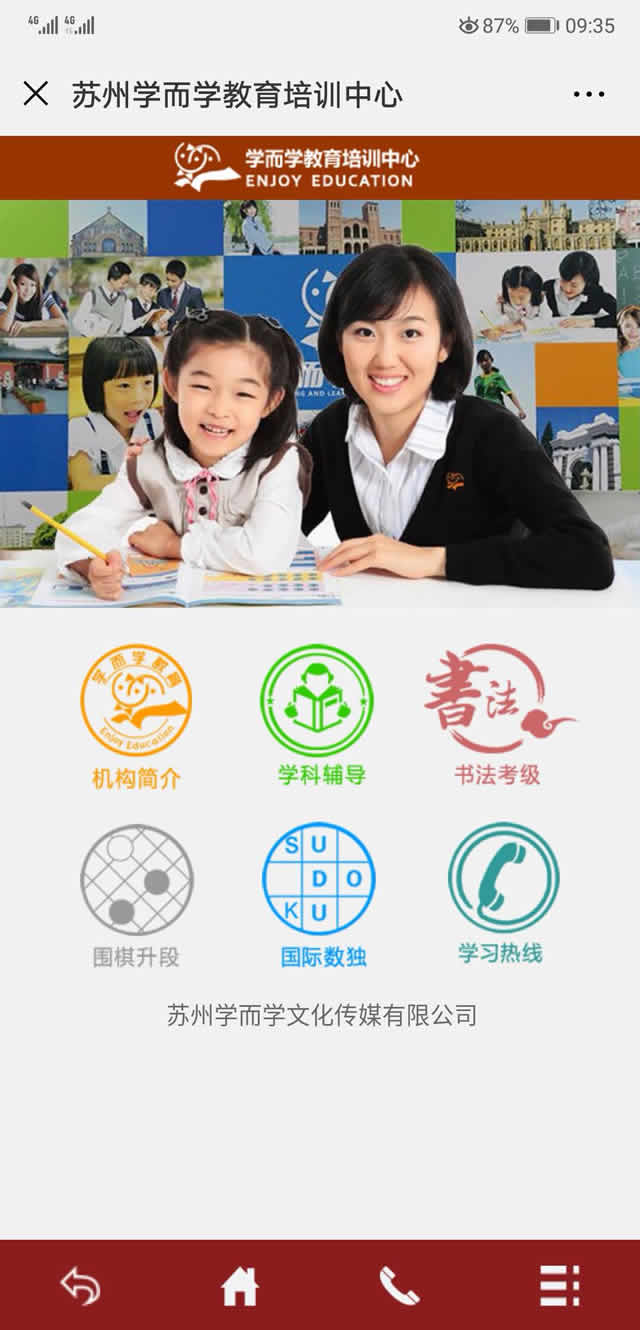The width and height of the screenshot is (640, 1330).
Task: Open 机构简介 institution introduction
Action: tap(136, 714)
